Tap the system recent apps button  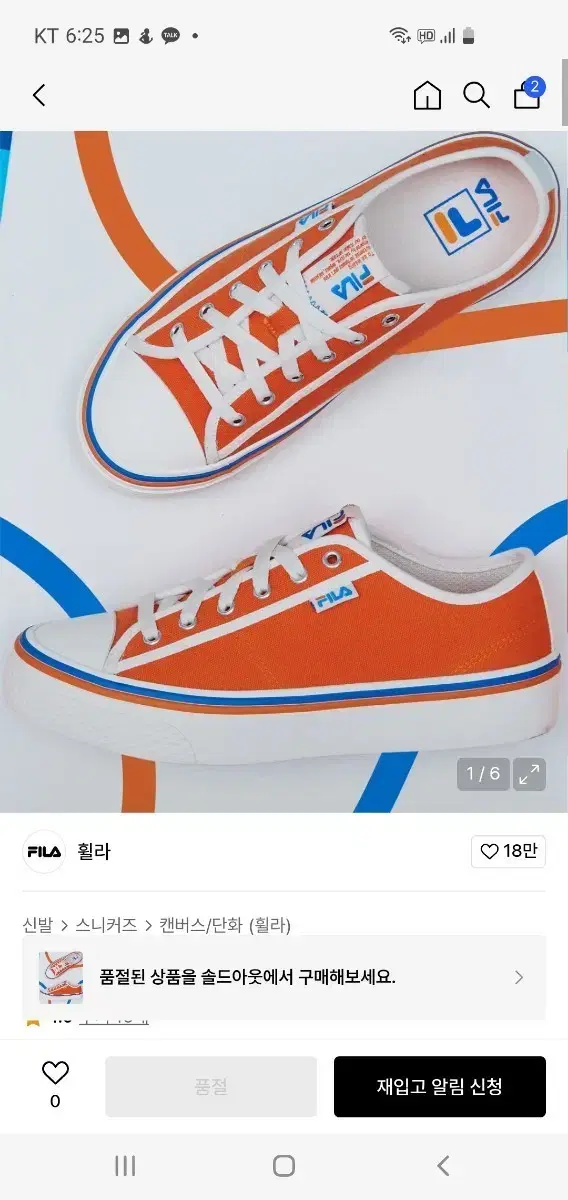[125, 1165]
